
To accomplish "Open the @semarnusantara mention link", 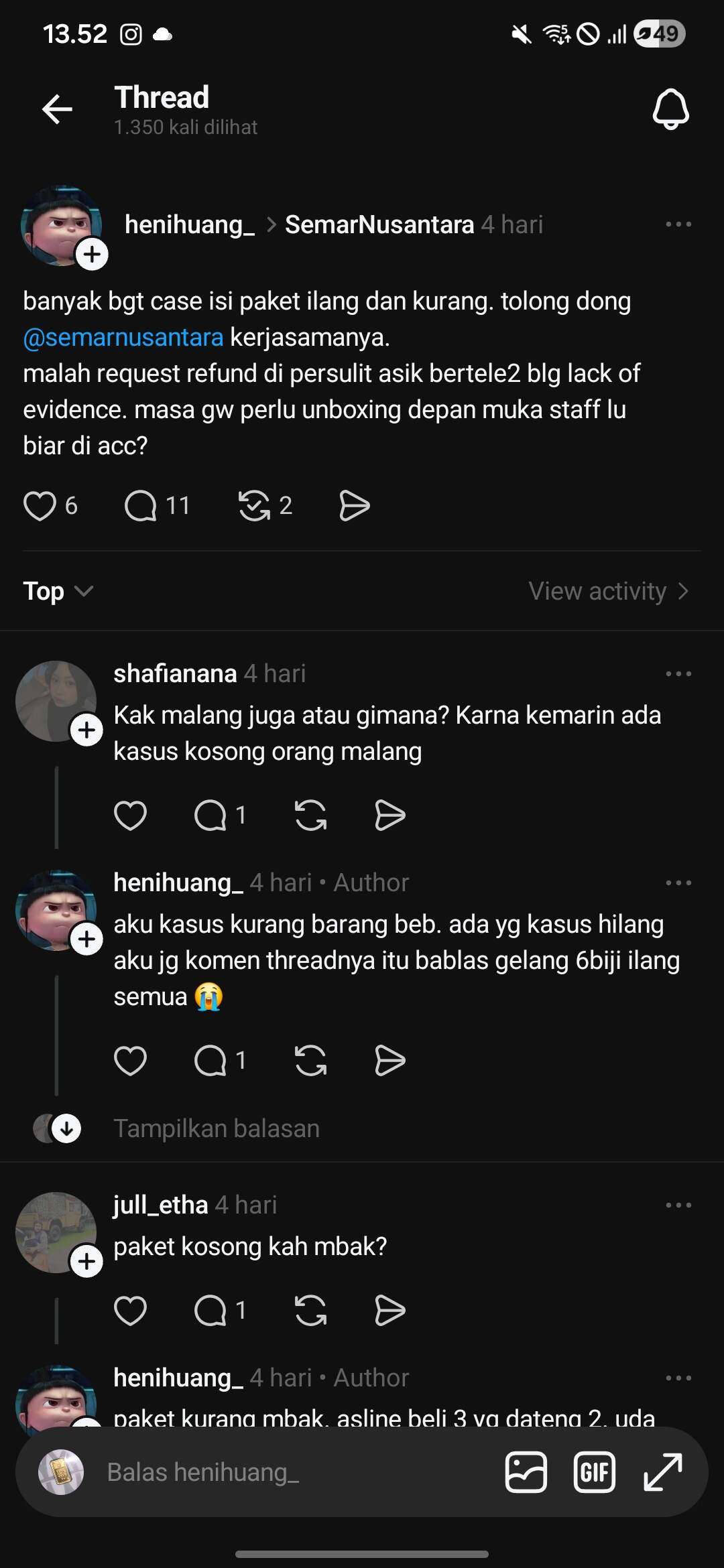I will [123, 337].
